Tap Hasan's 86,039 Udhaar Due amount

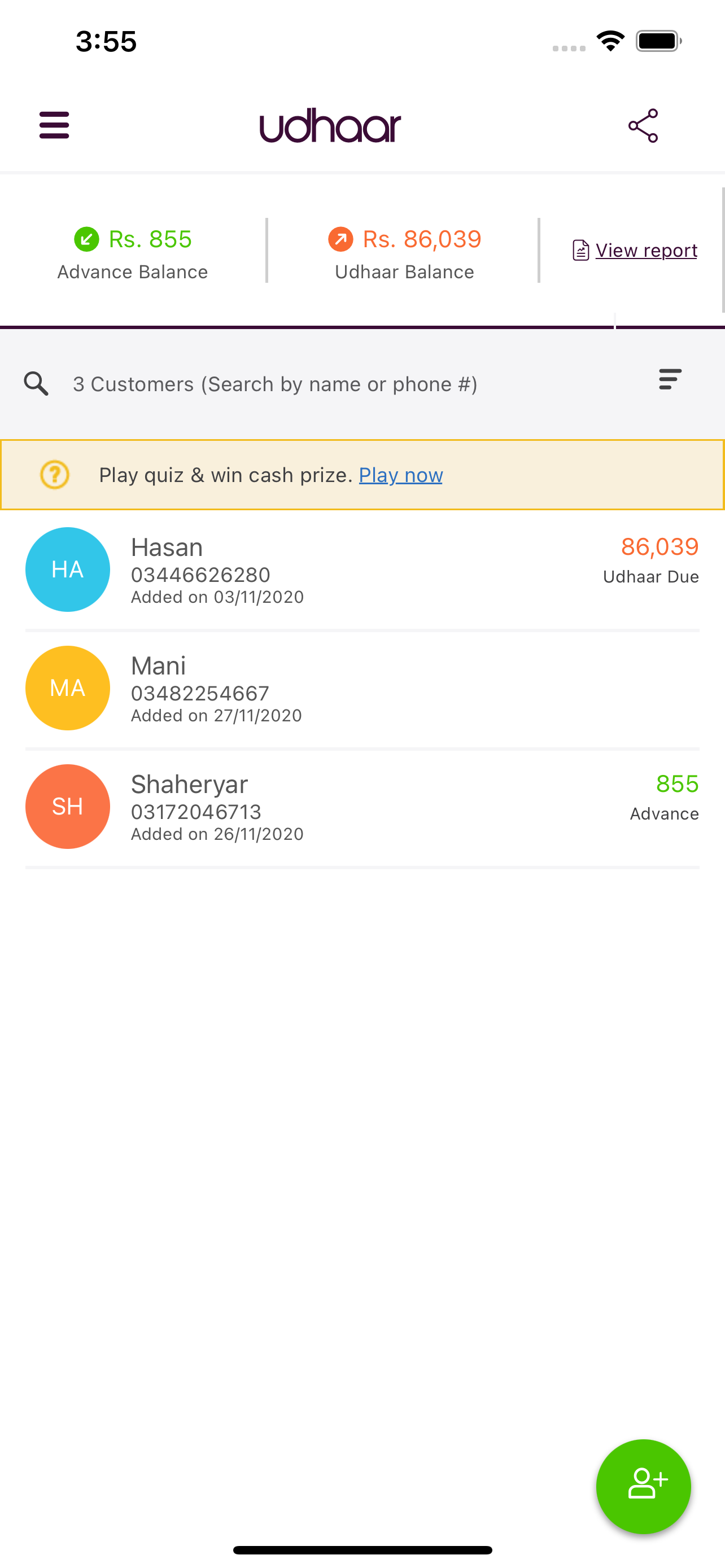661,546
